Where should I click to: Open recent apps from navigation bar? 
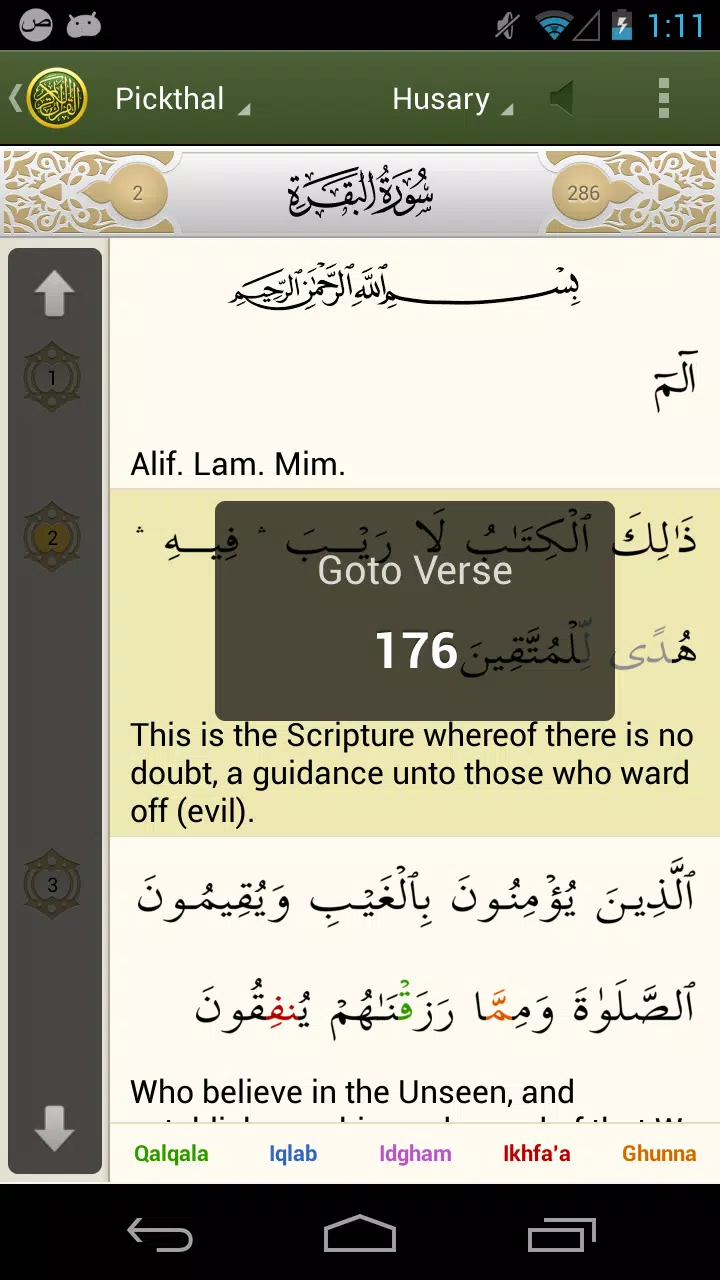coord(562,1234)
